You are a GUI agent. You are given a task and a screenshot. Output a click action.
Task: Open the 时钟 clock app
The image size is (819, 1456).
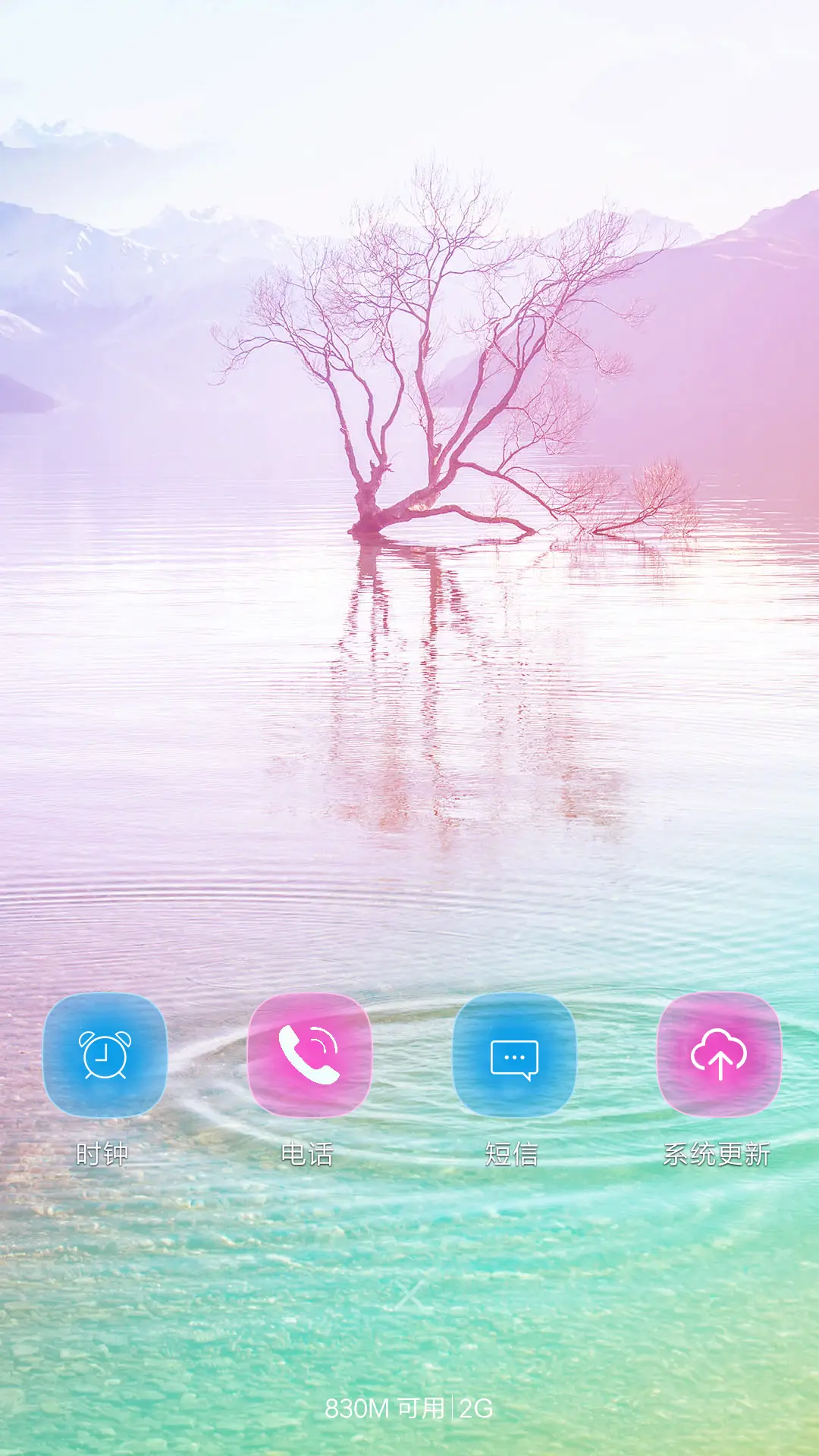(x=105, y=1055)
